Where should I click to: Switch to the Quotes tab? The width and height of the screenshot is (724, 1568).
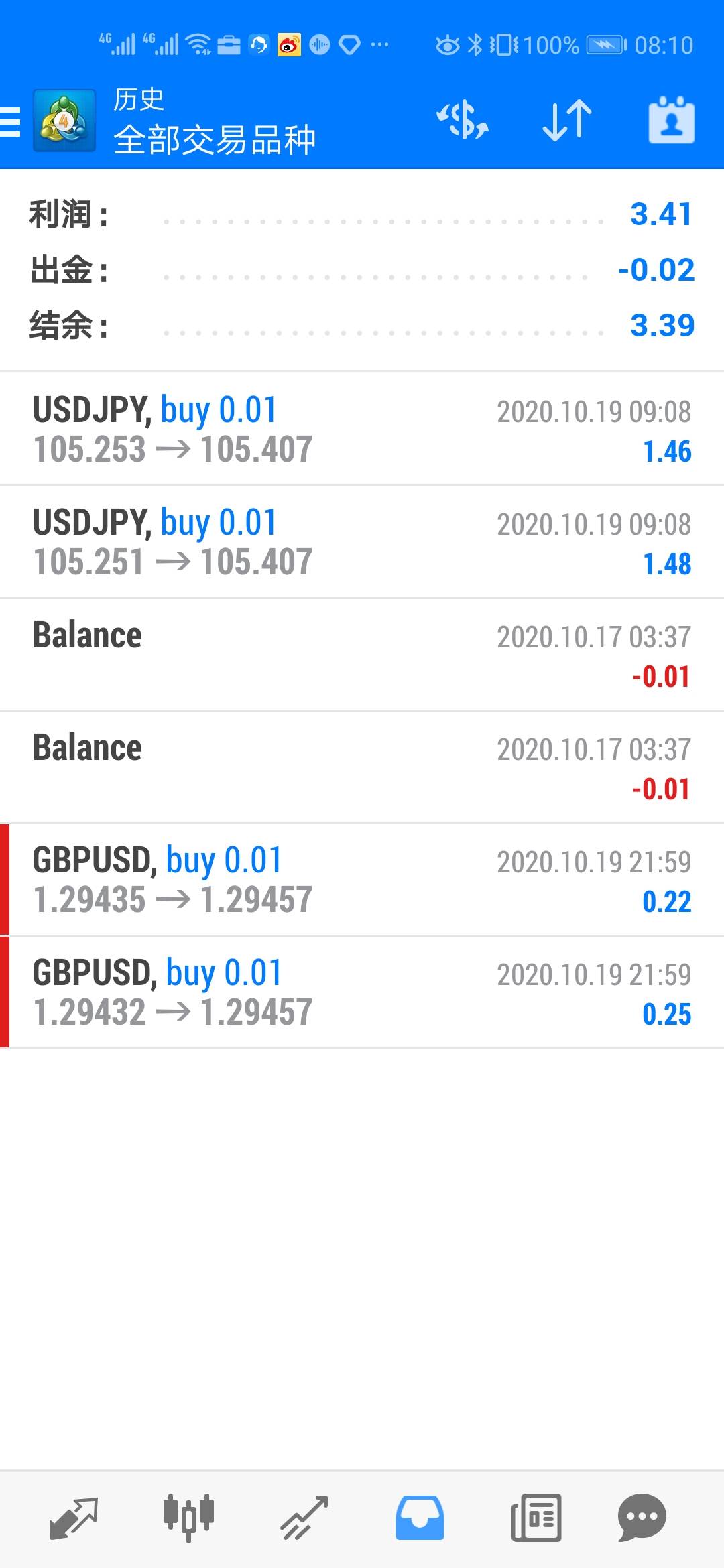click(x=74, y=1518)
